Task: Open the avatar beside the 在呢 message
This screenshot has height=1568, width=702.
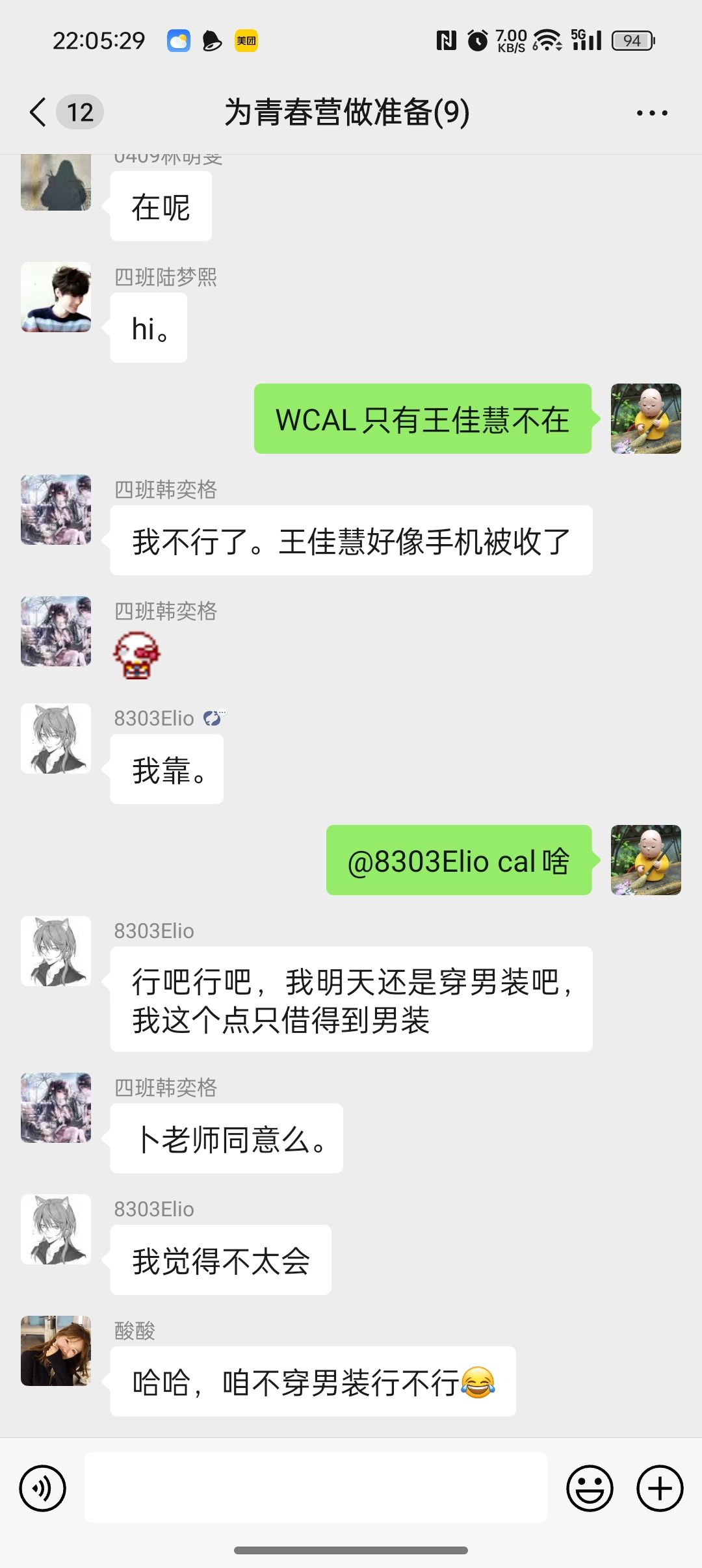Action: coord(56,183)
